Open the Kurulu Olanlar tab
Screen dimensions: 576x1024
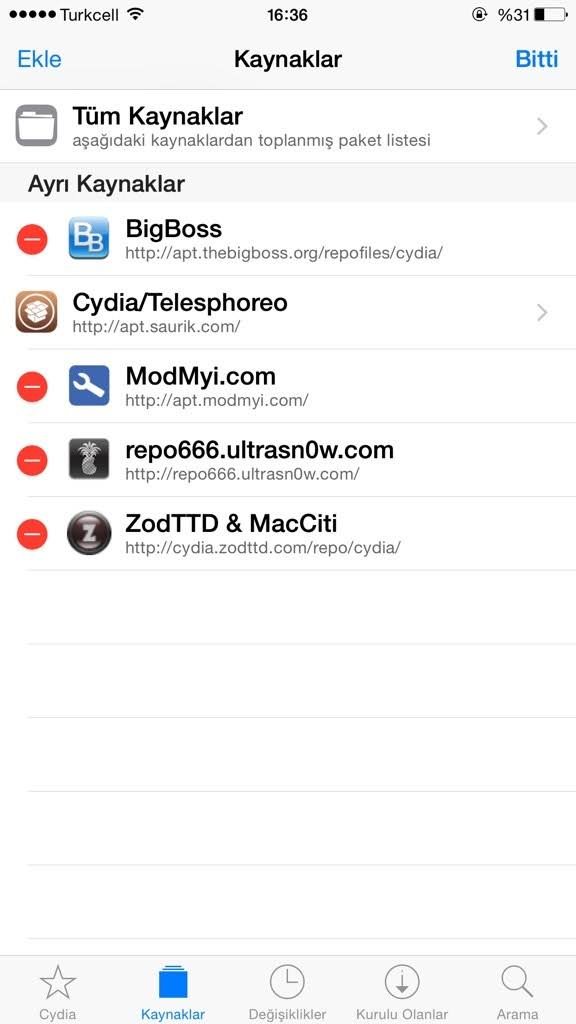coord(402,991)
